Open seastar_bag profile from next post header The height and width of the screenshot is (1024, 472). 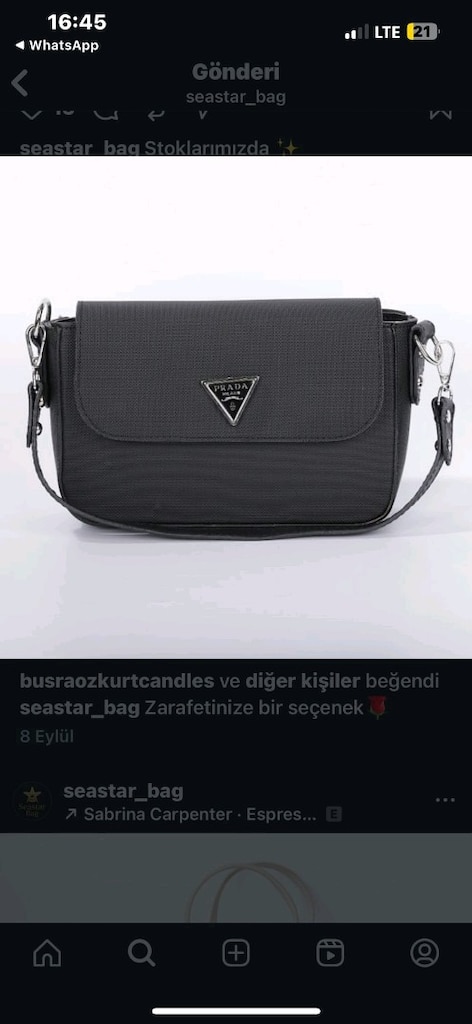[123, 792]
